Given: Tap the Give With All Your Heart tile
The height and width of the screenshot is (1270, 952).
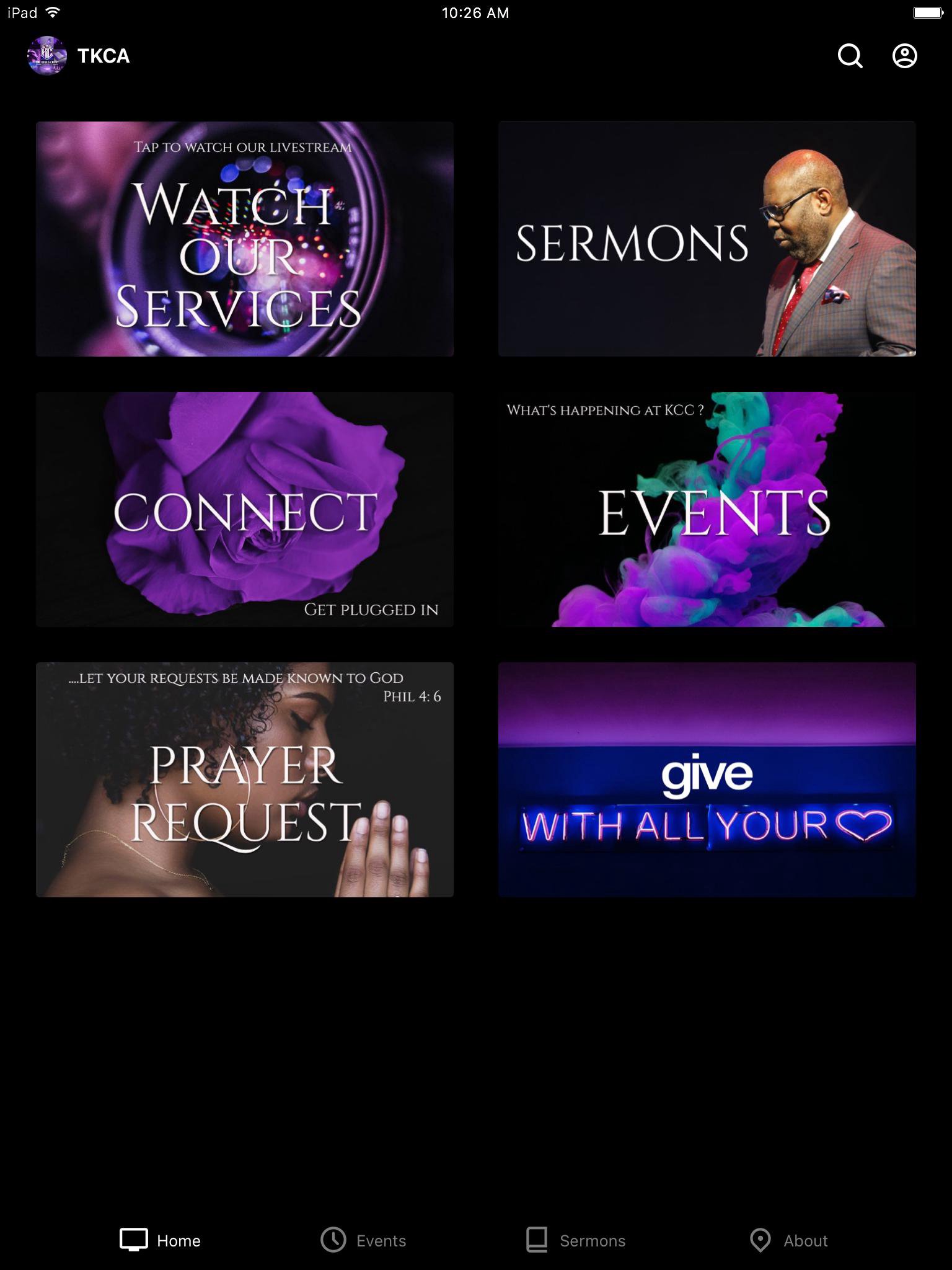Looking at the screenshot, I should 707,779.
